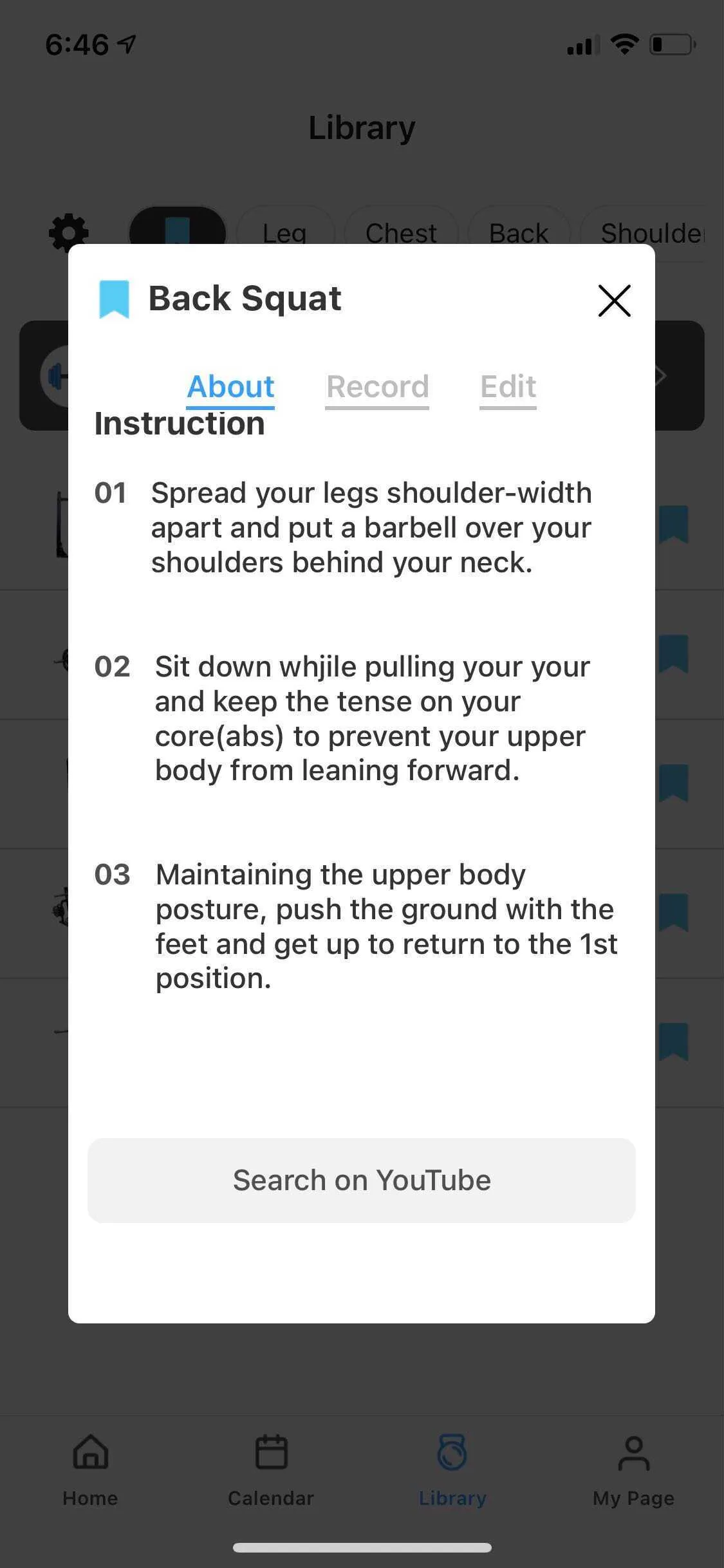Screen dimensions: 724x1568
Task: Close the Back Squat dialog
Action: [614, 301]
